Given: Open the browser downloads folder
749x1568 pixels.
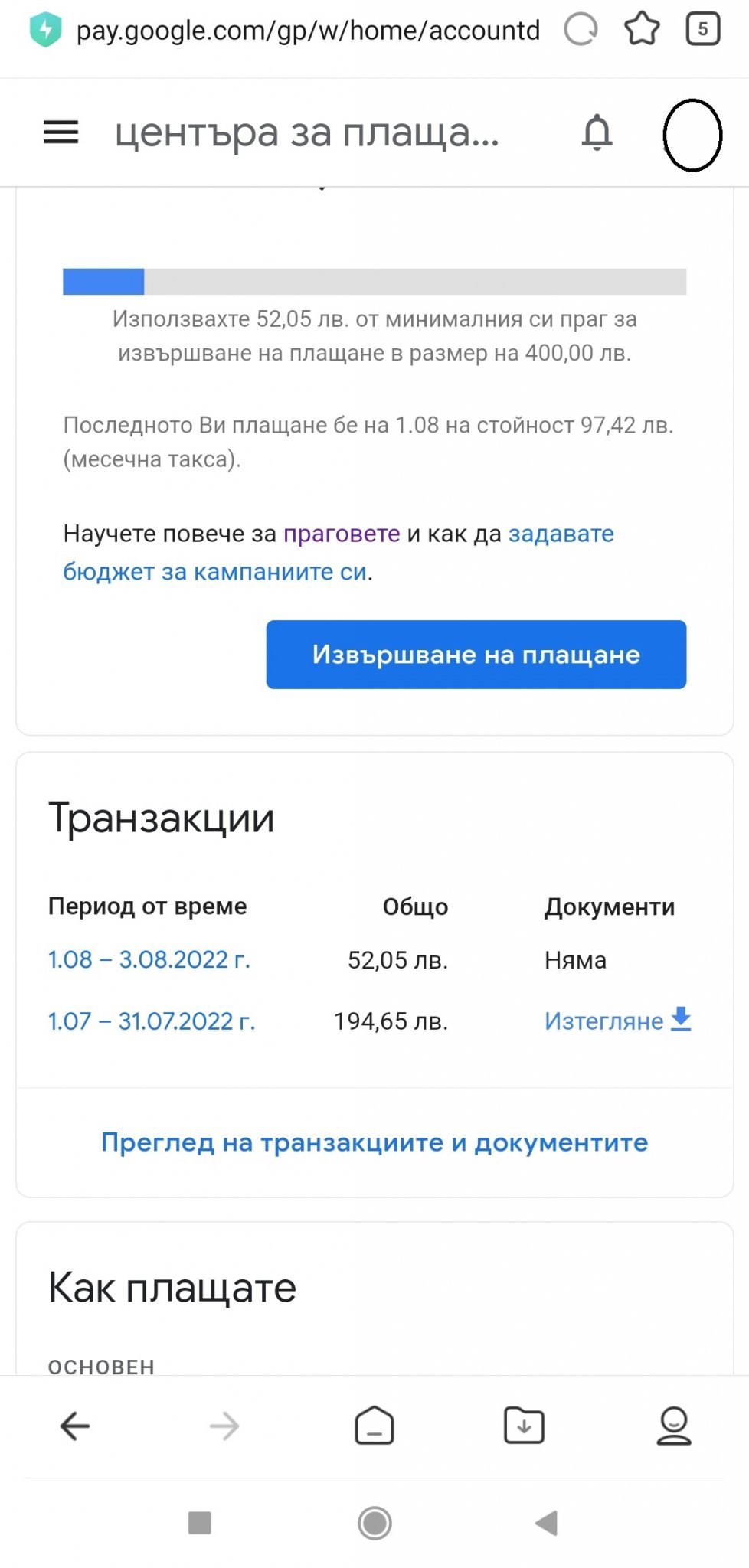Looking at the screenshot, I should [524, 1426].
